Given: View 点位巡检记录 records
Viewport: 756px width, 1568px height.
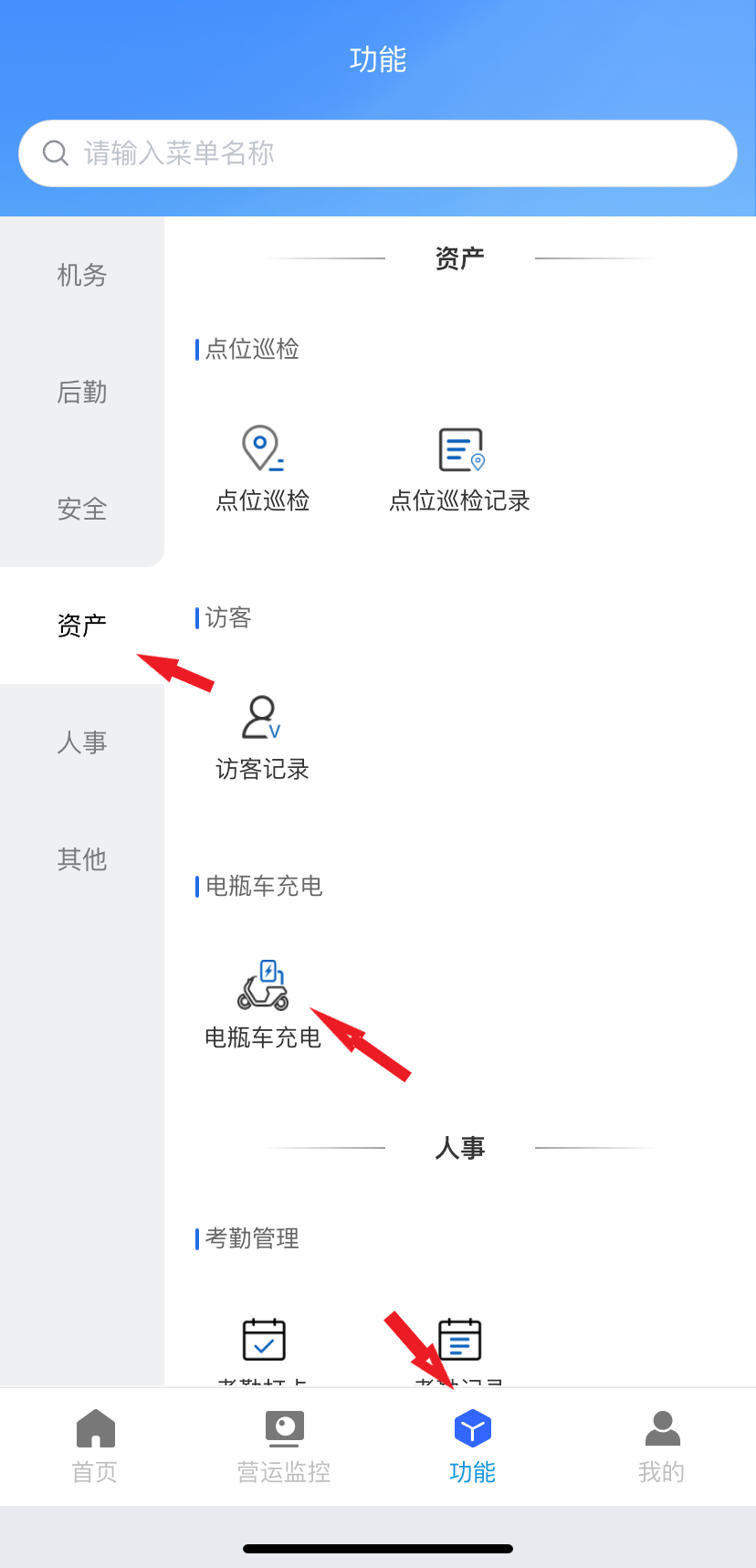Looking at the screenshot, I should (460, 468).
